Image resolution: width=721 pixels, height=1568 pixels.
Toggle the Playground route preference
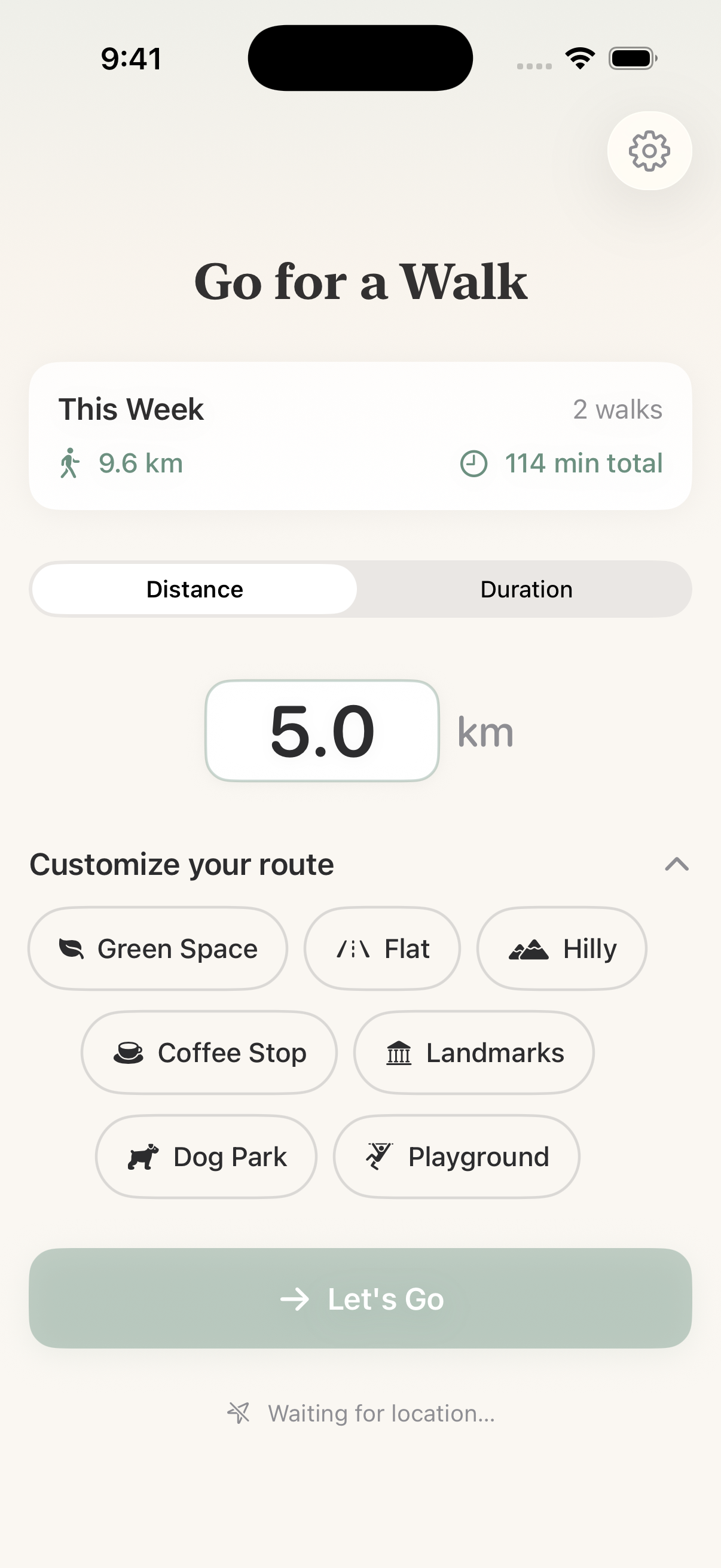(x=457, y=1156)
